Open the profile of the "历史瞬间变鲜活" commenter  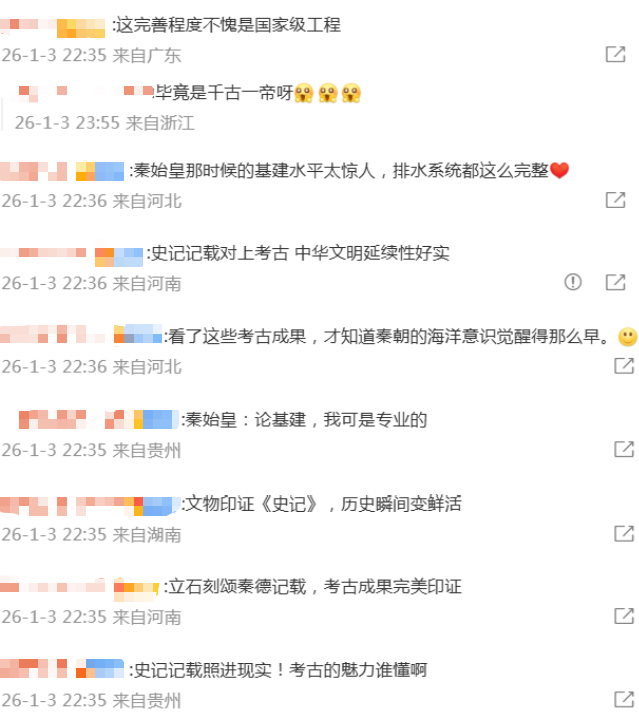tap(90, 503)
